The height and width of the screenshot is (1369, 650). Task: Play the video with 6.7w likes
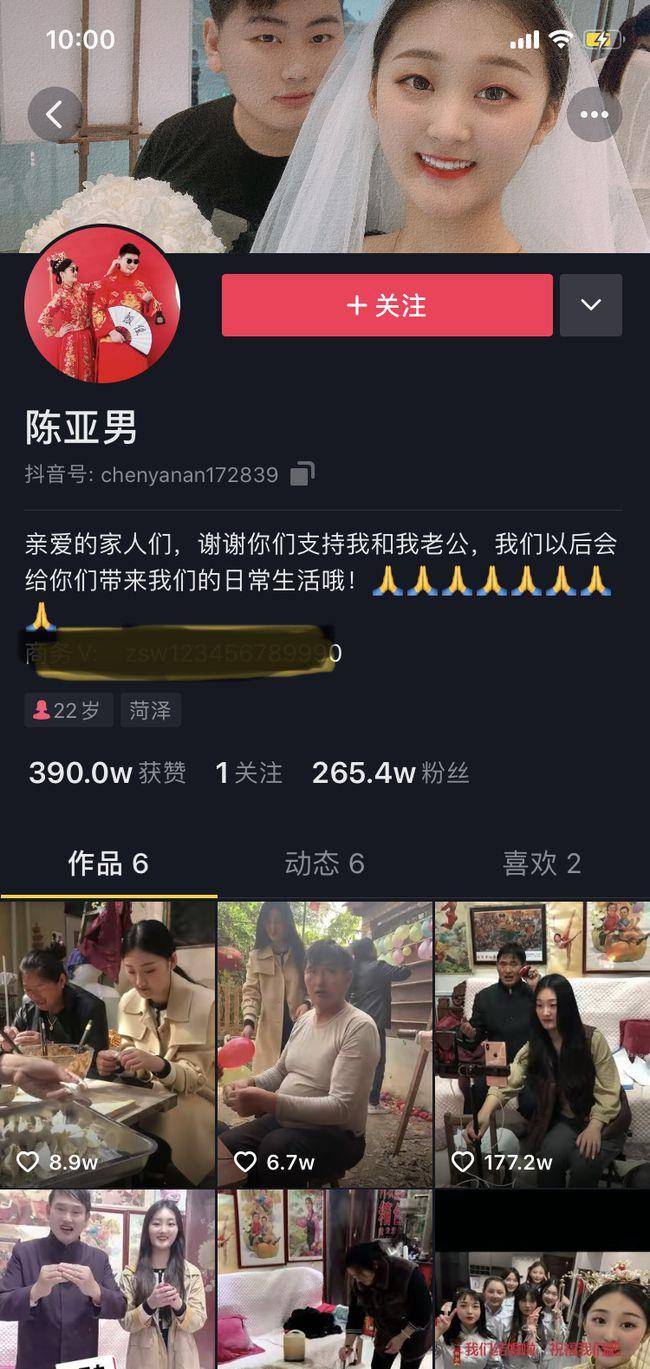tap(325, 1042)
